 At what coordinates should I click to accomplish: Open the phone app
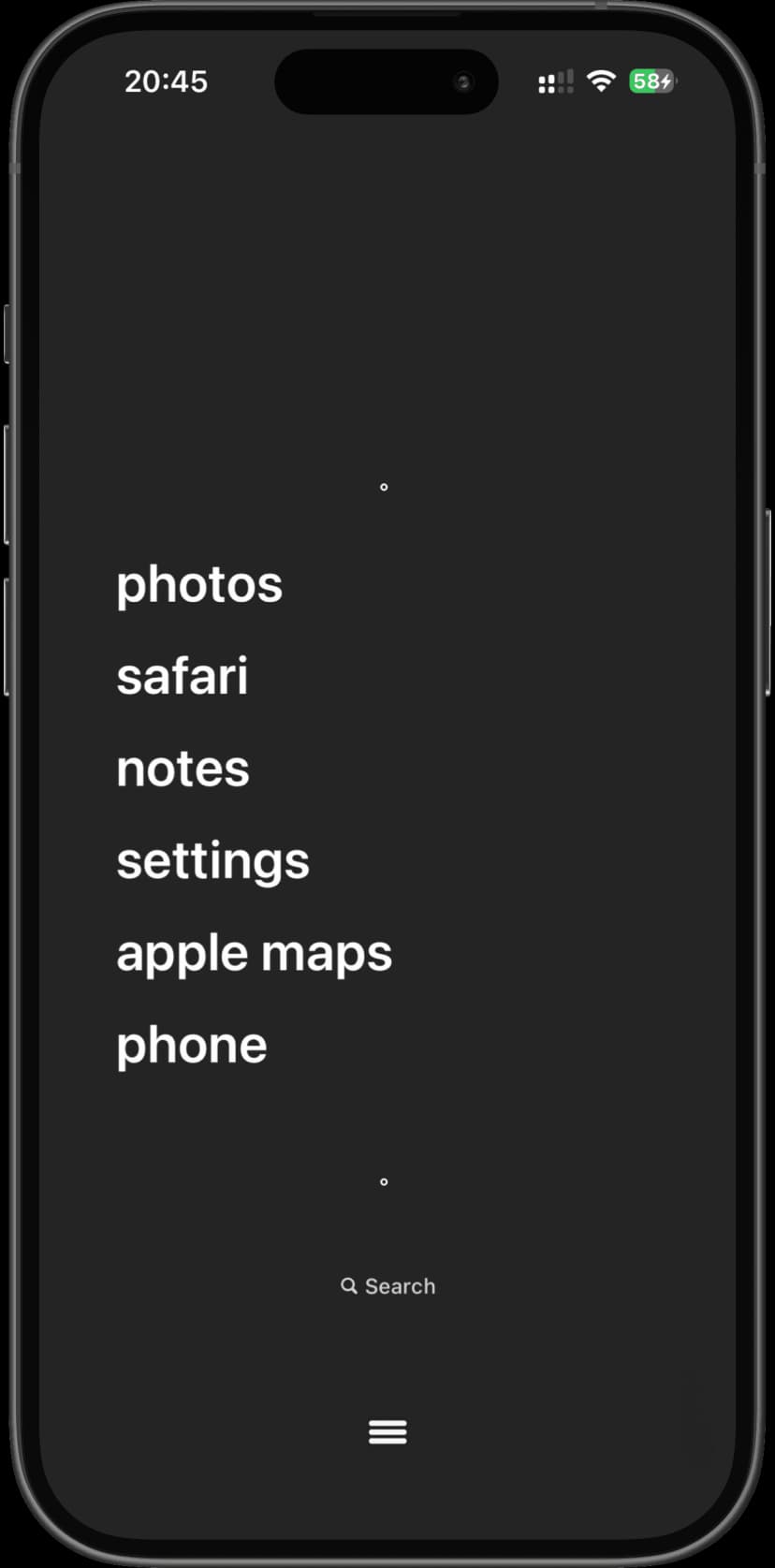coord(192,1045)
